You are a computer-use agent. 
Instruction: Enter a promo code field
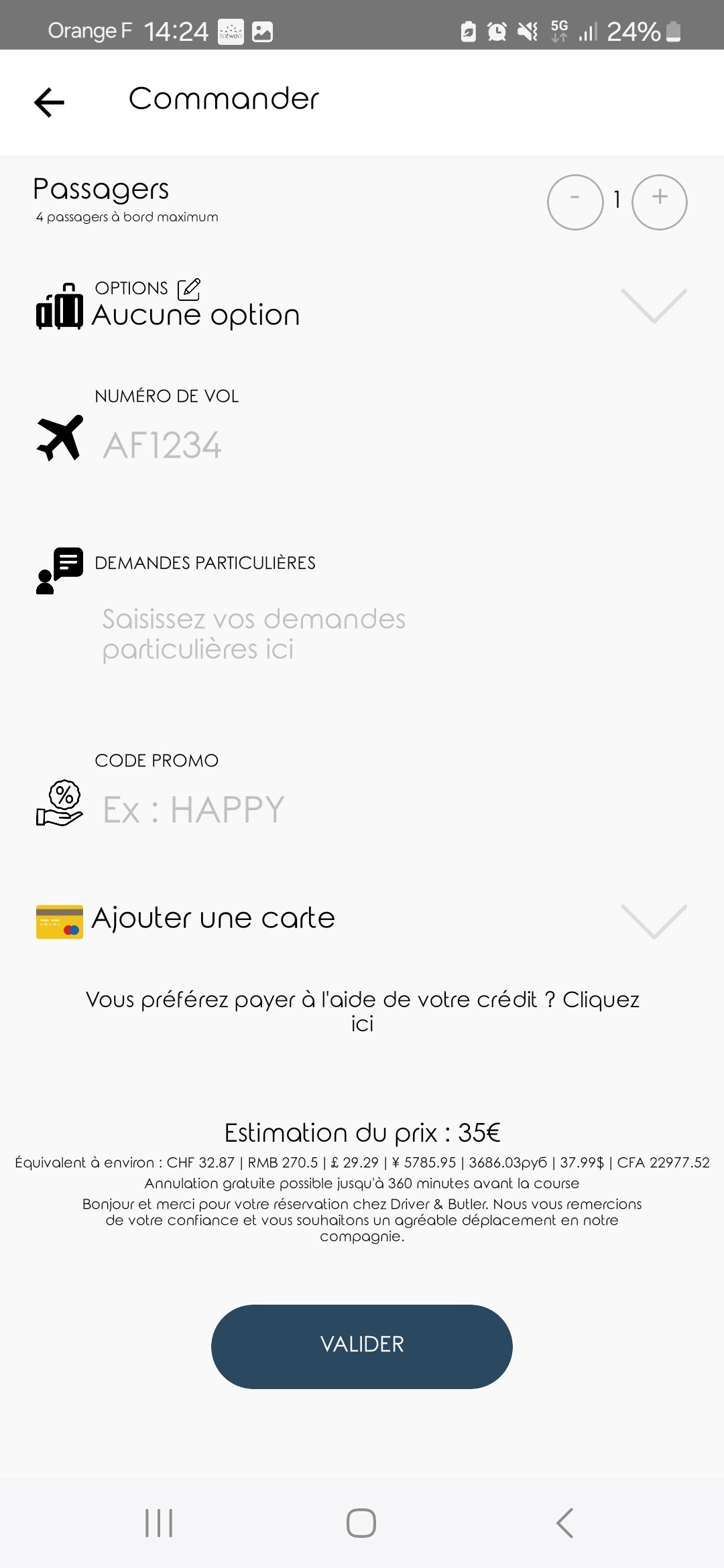(x=268, y=809)
